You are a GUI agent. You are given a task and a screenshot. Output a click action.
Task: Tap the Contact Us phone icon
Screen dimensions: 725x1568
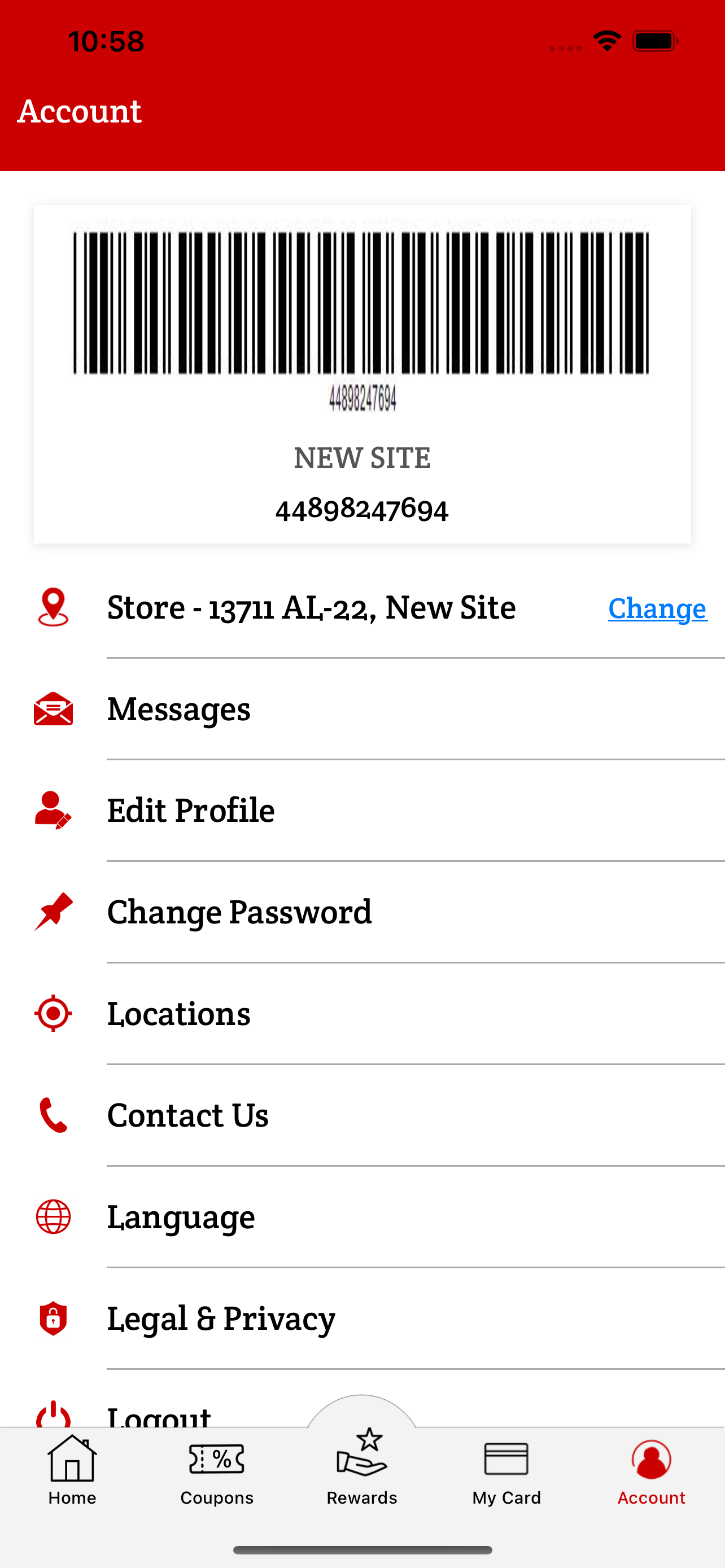pyautogui.click(x=53, y=1115)
